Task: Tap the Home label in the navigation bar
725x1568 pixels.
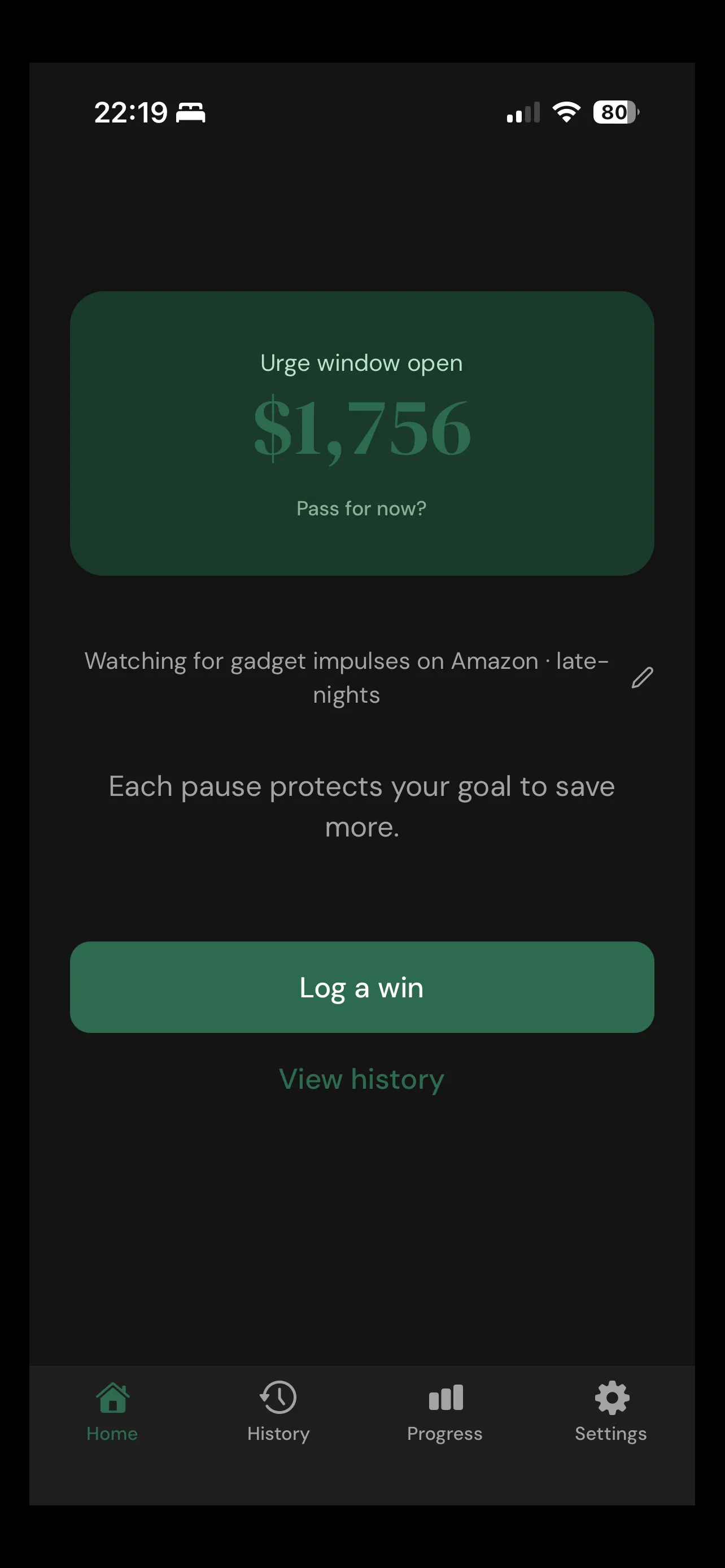Action: 112,1433
